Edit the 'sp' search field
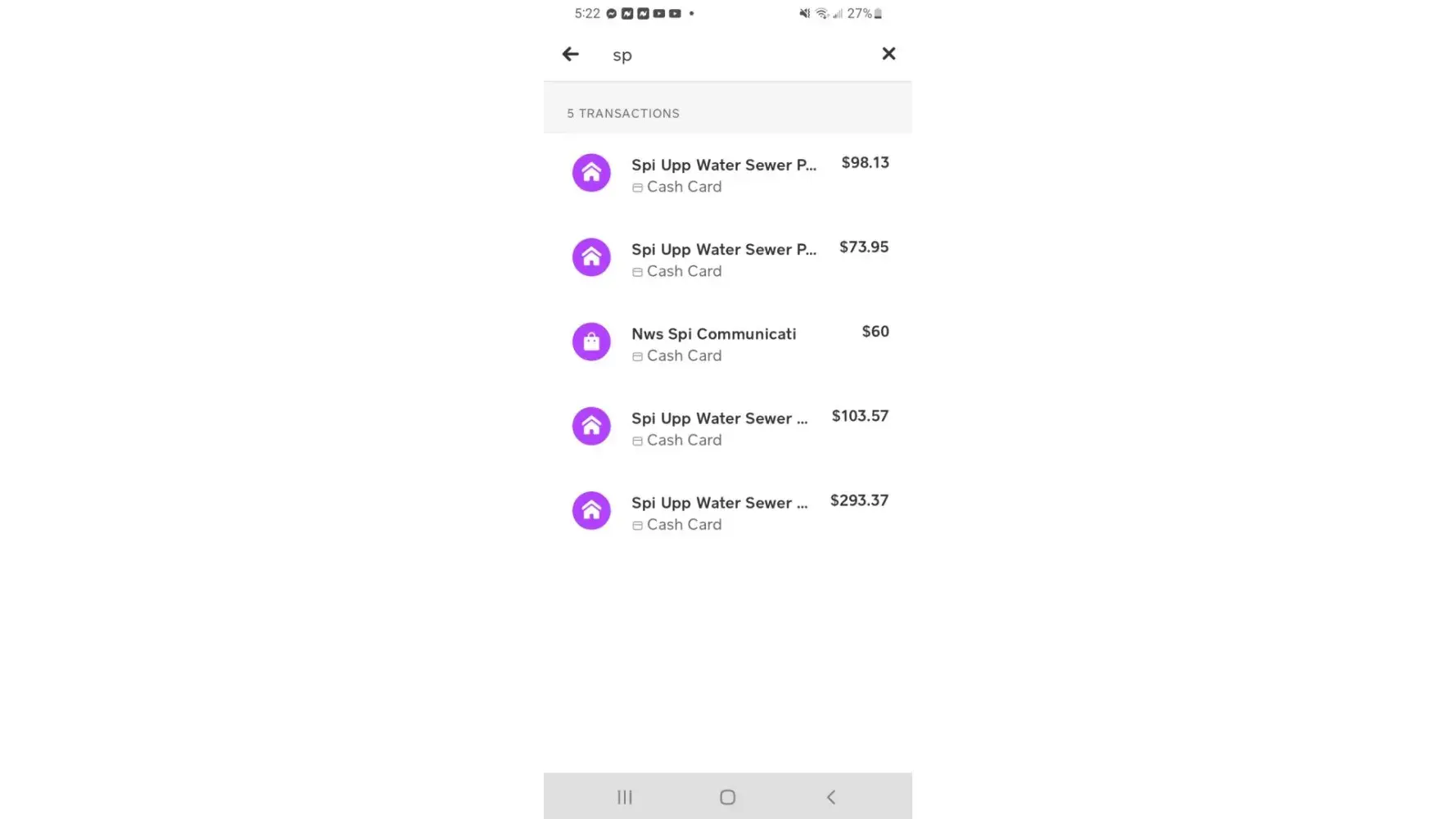 (737, 55)
